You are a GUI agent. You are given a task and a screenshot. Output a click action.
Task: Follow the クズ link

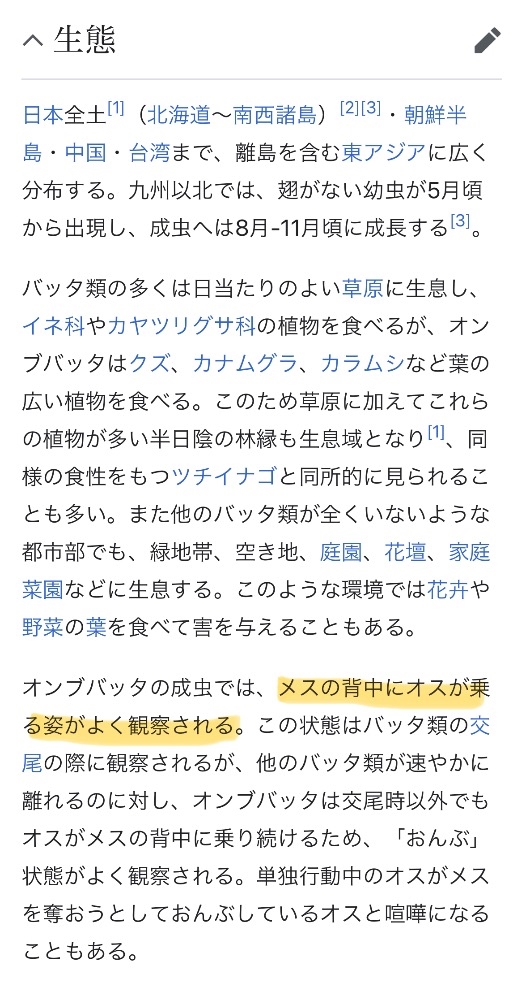tap(150, 364)
